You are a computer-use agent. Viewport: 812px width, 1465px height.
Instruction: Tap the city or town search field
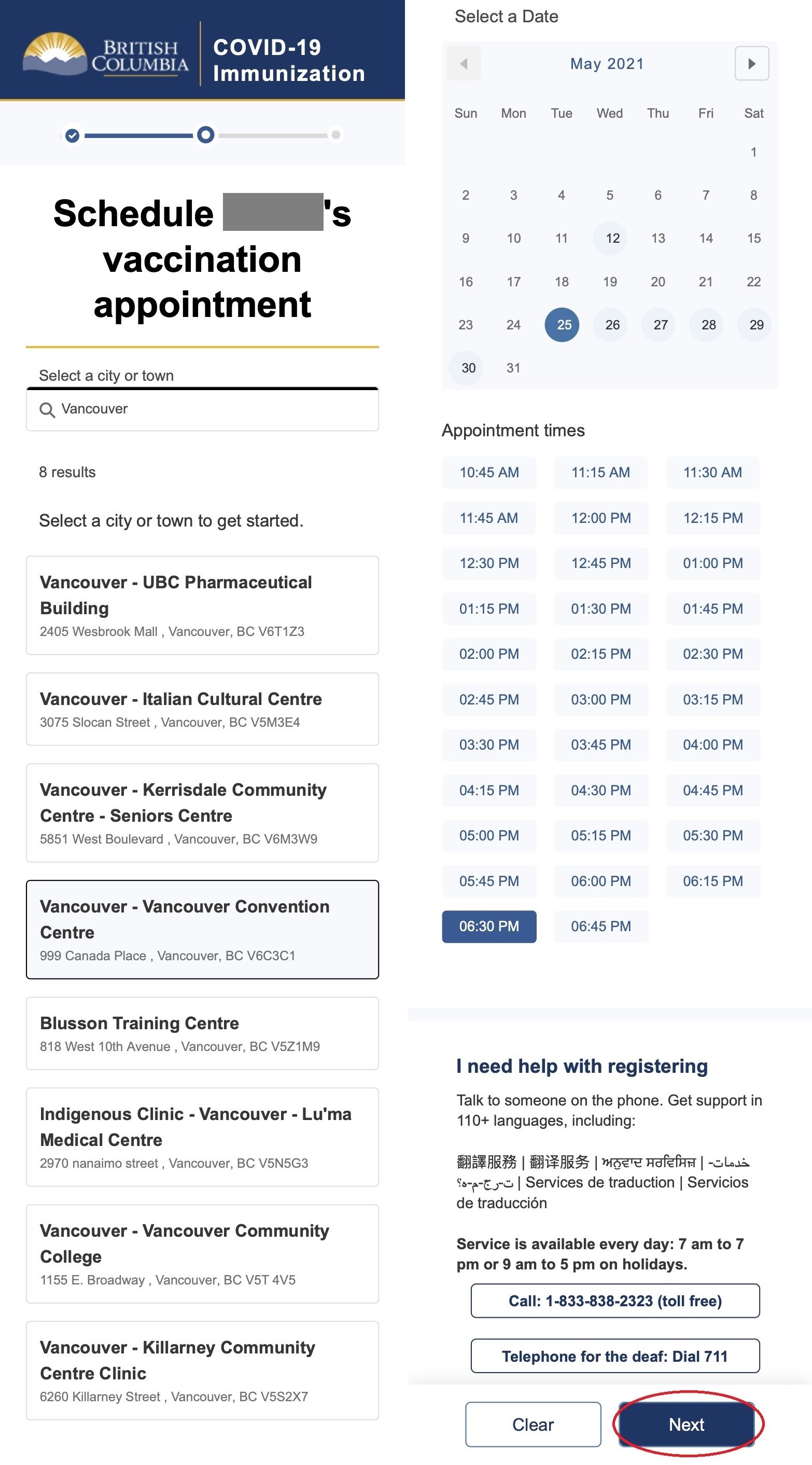pos(202,409)
